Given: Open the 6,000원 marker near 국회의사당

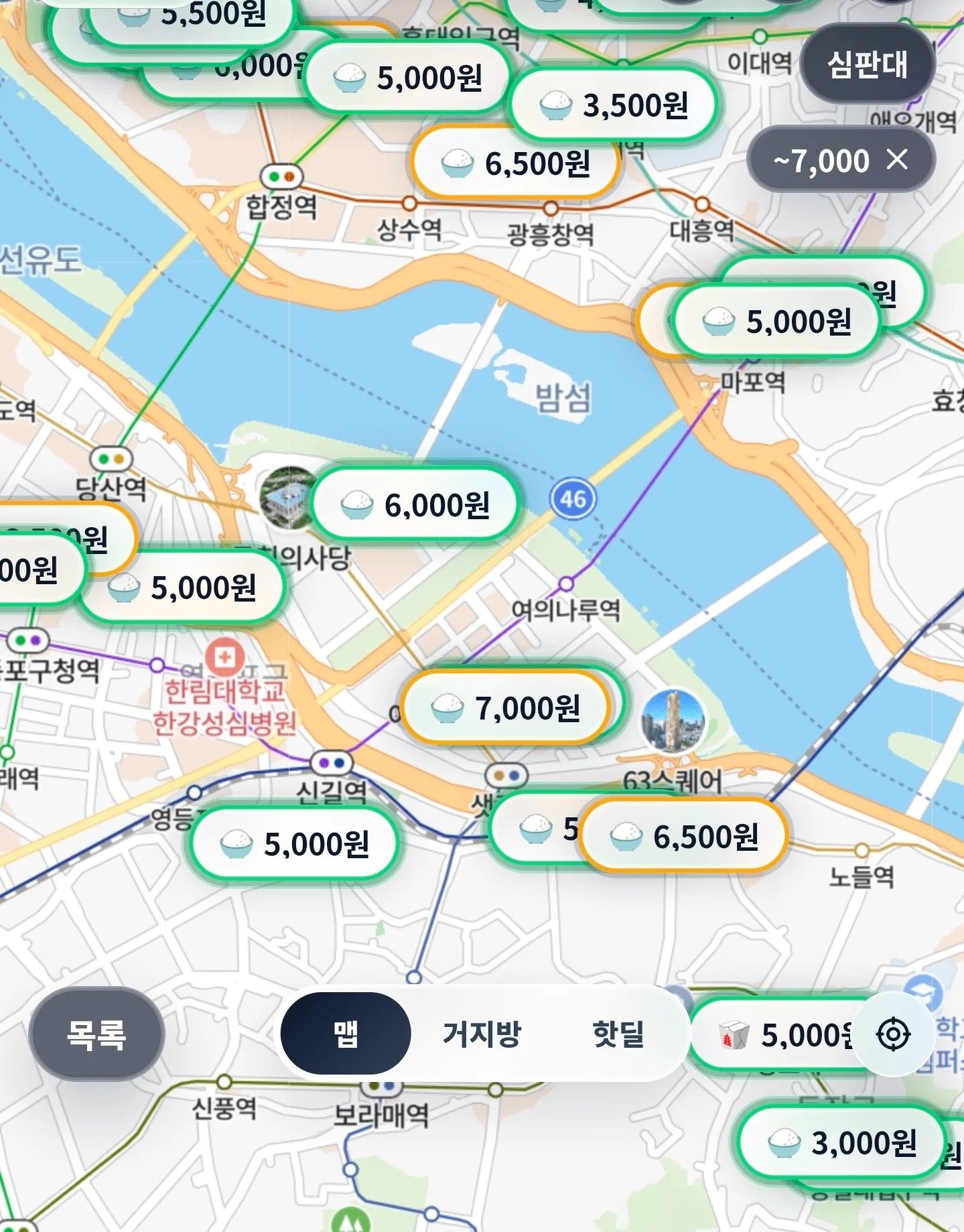Looking at the screenshot, I should (x=417, y=505).
